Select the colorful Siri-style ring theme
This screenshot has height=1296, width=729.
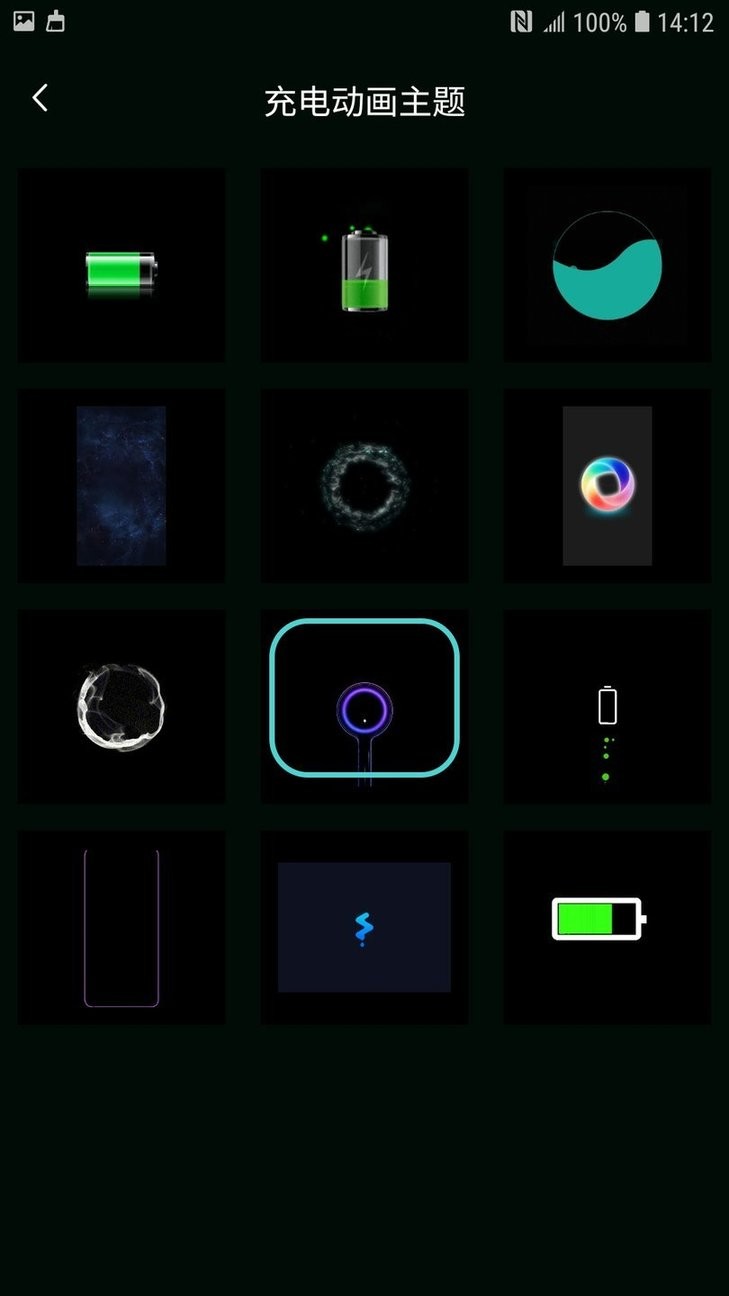coord(606,486)
